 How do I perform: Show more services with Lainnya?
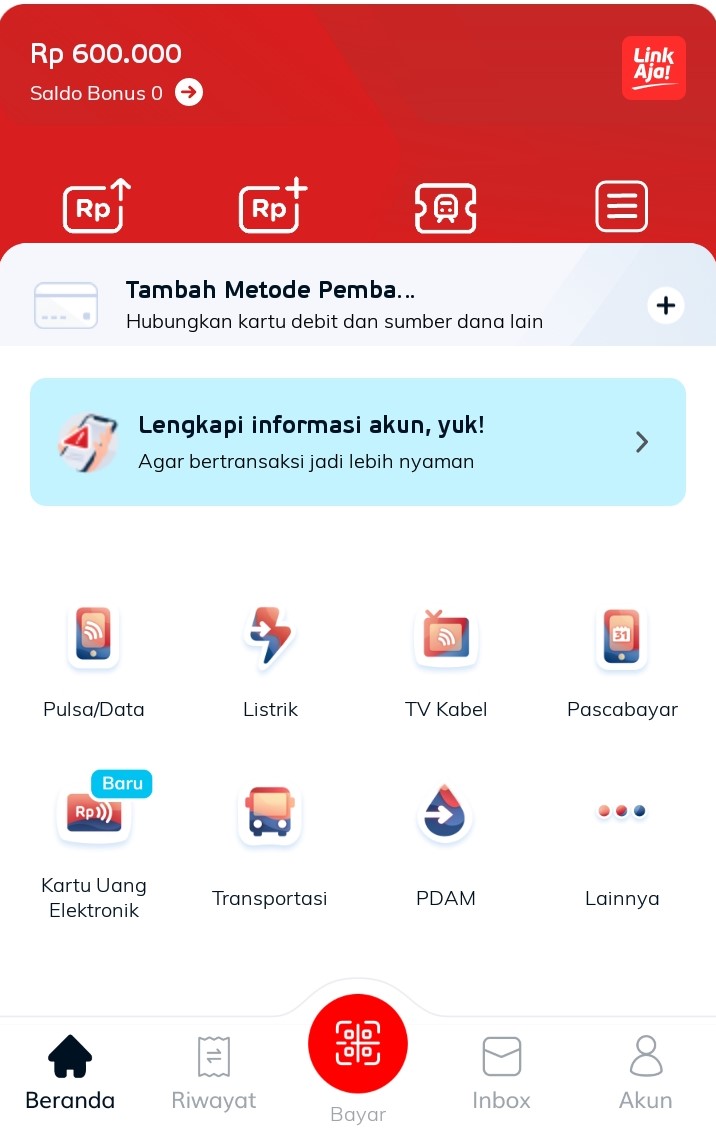pos(622,845)
